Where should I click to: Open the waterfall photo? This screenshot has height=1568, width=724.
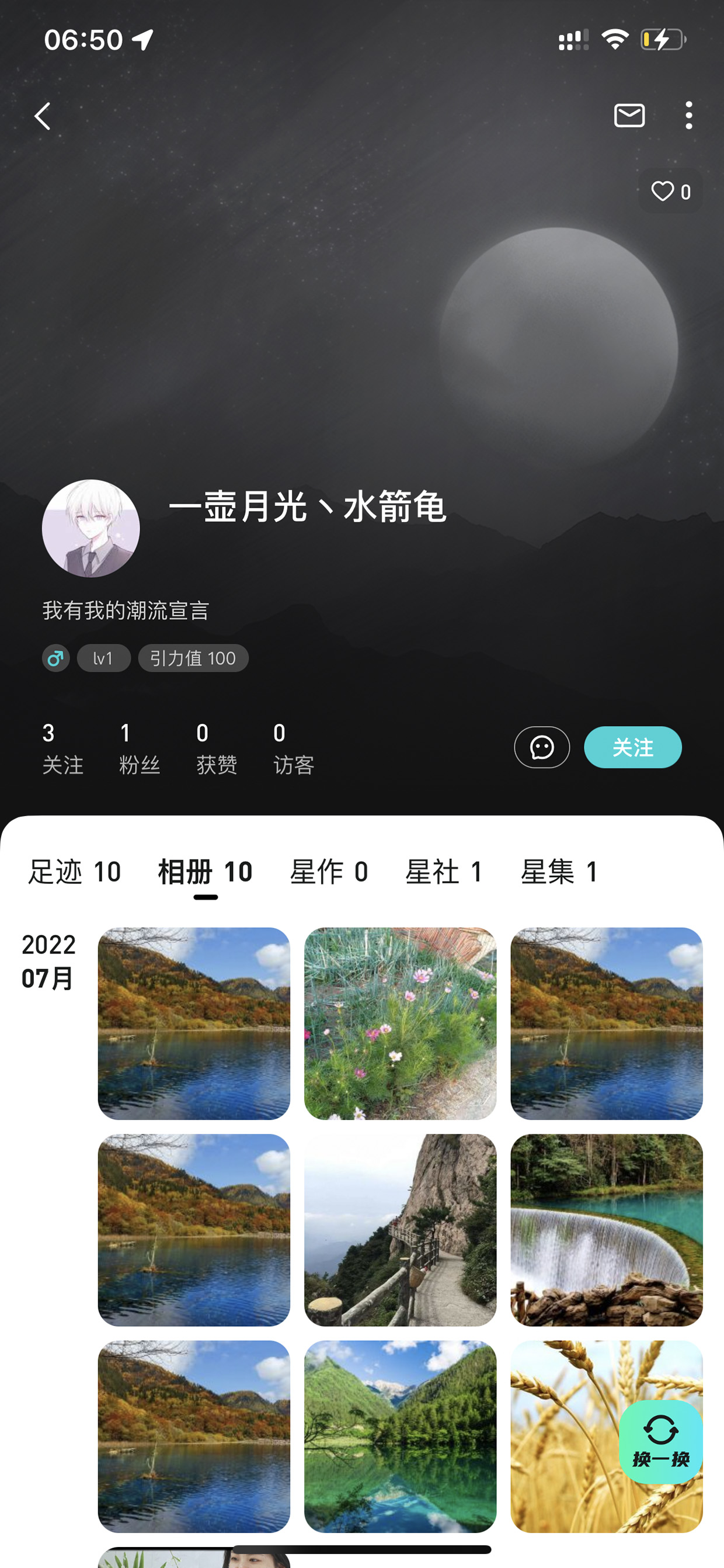607,1230
